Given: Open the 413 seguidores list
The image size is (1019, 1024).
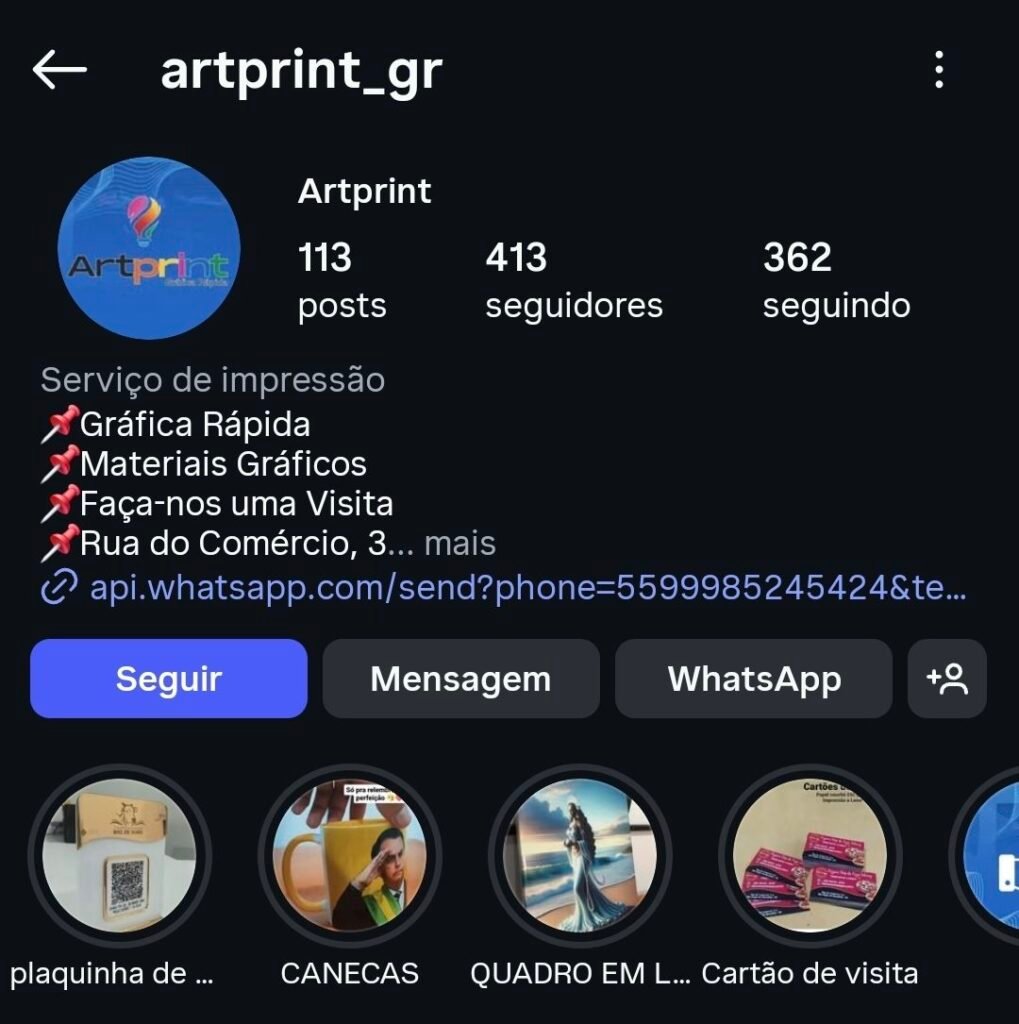Looking at the screenshot, I should [x=573, y=281].
